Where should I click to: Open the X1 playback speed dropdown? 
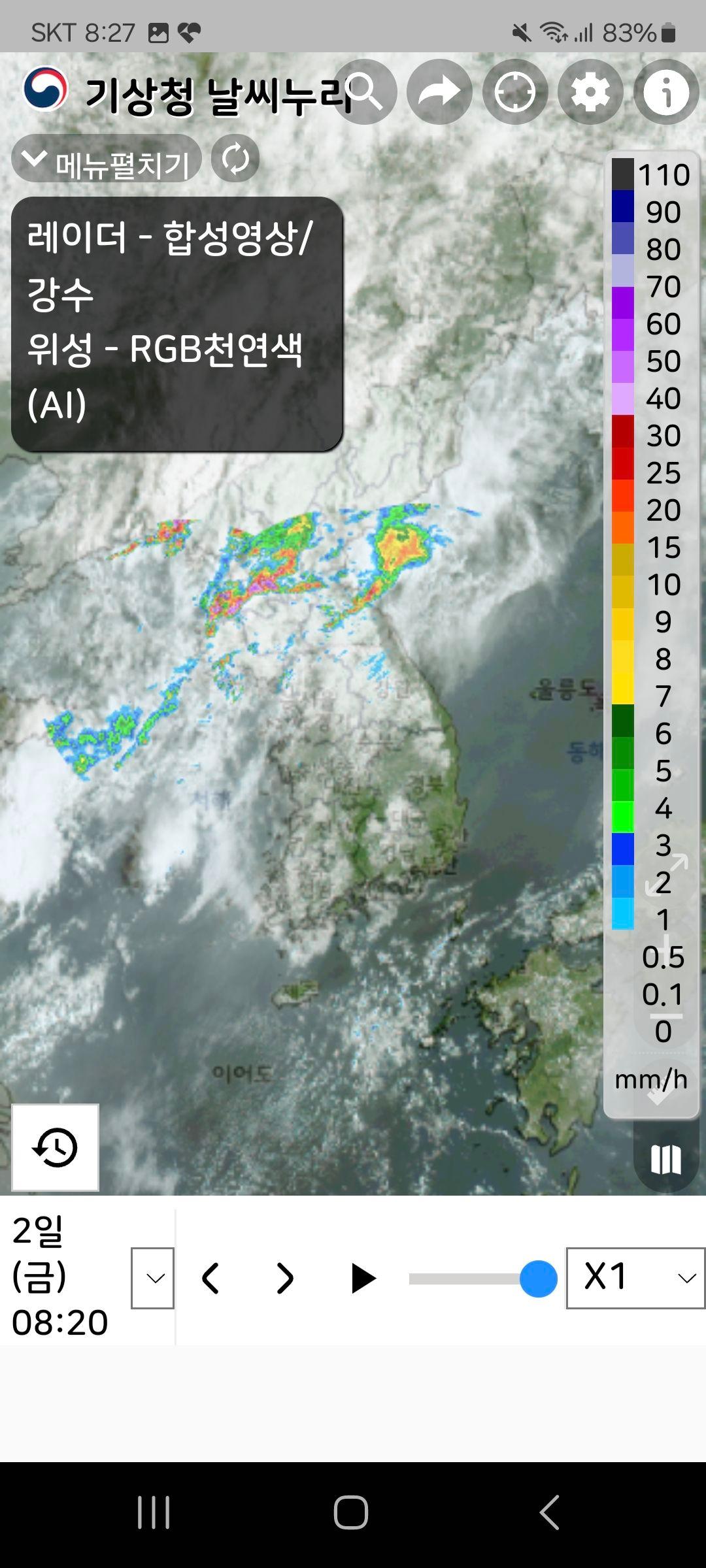(x=635, y=1278)
